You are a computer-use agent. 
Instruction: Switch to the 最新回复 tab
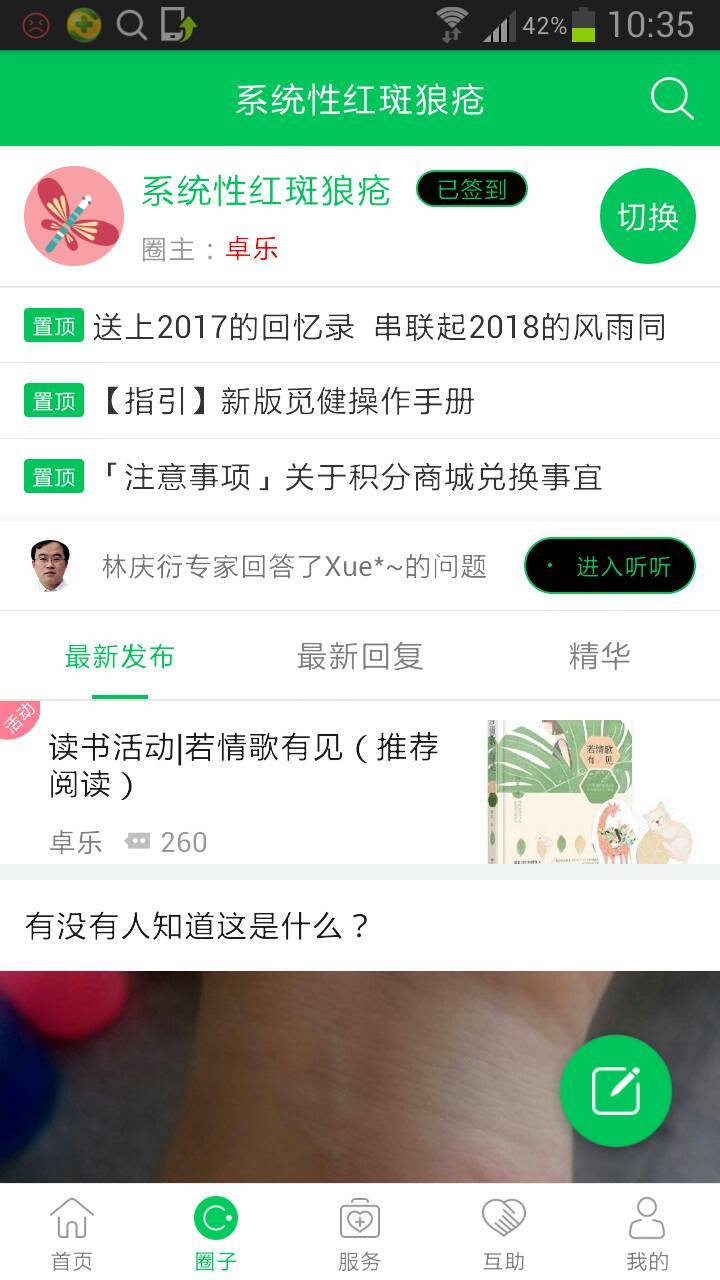[360, 656]
